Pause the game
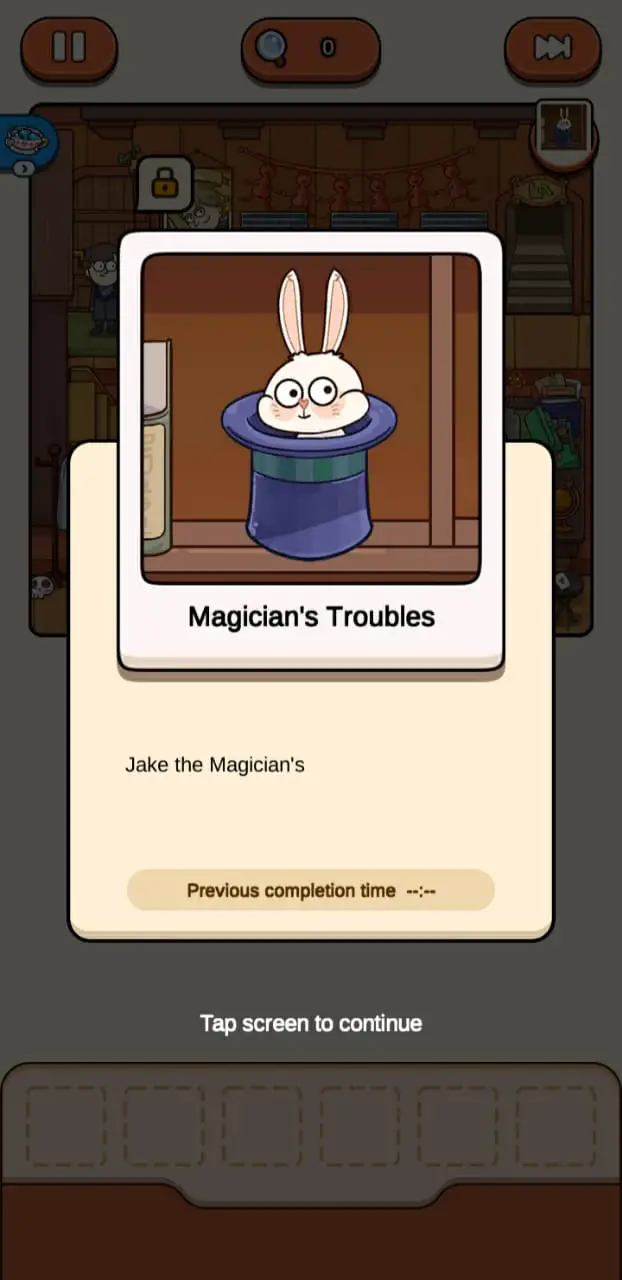This screenshot has height=1280, width=622. point(69,47)
